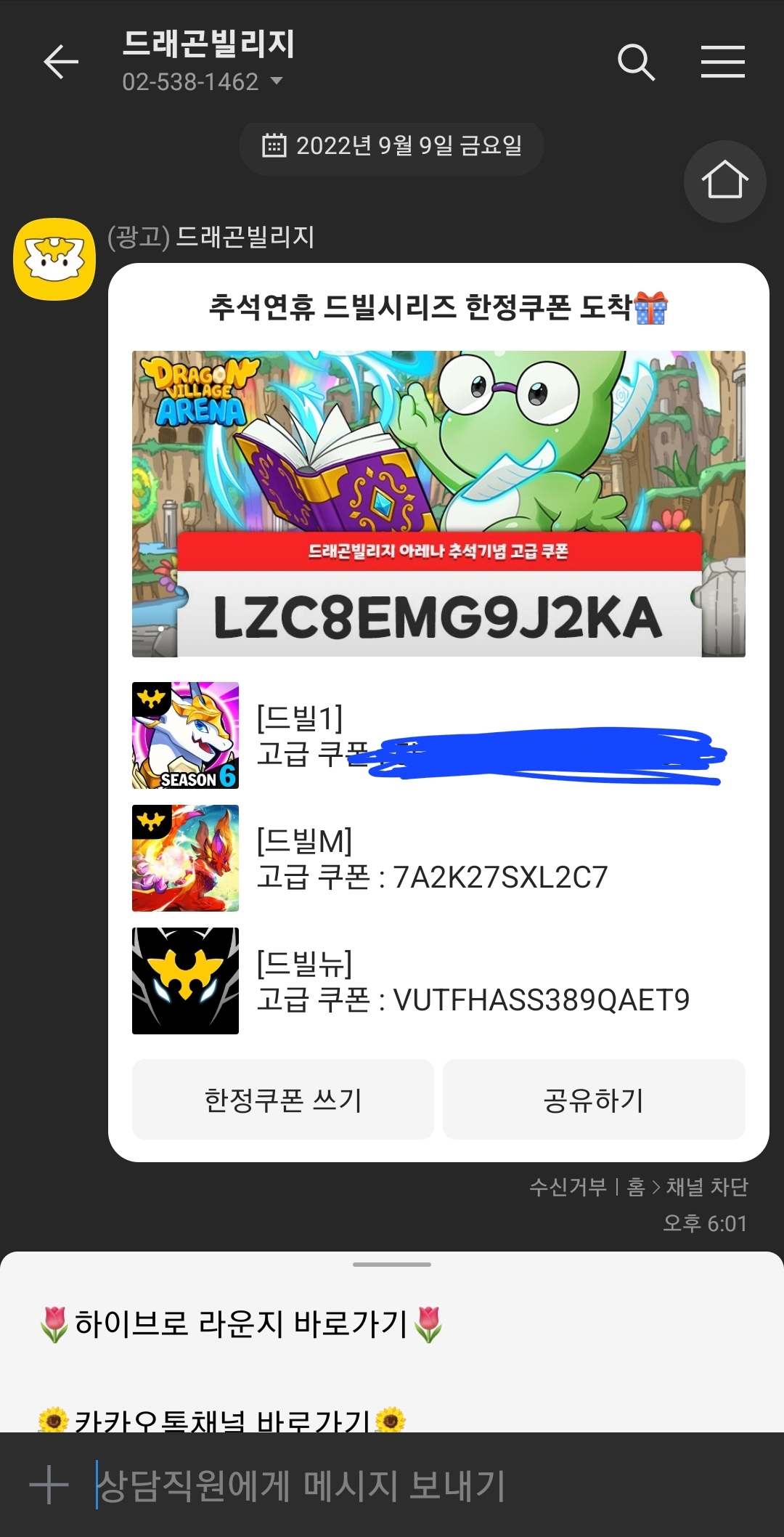Open 홈 > 채널 차단 link
Viewport: 784px width, 1537px height.
[687, 1187]
